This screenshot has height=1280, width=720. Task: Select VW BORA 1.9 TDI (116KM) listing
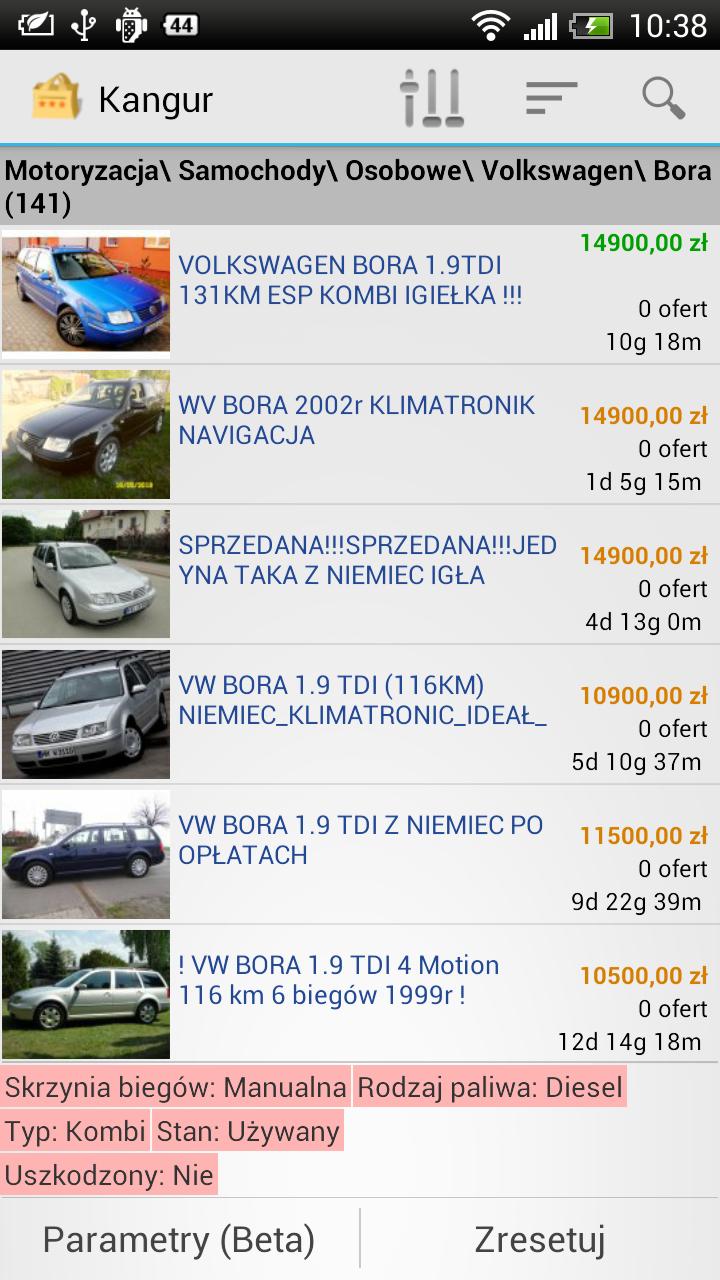pyautogui.click(x=362, y=700)
